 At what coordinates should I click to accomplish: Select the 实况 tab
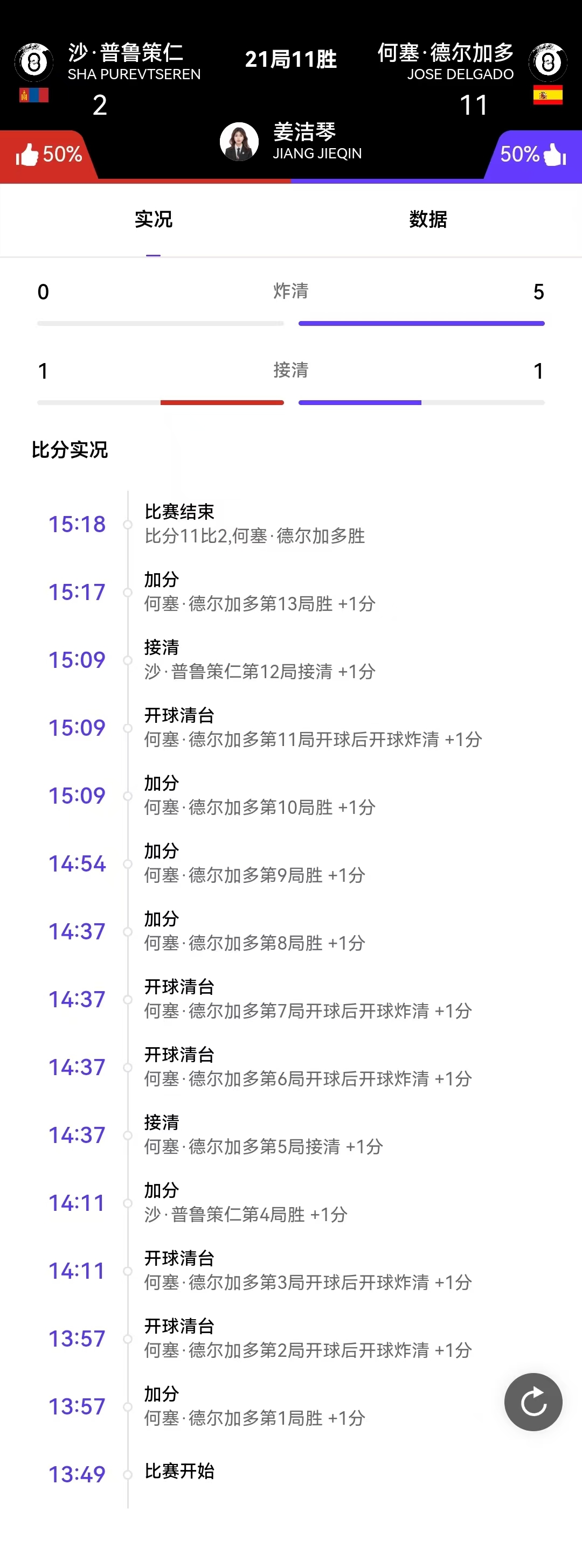(x=154, y=219)
